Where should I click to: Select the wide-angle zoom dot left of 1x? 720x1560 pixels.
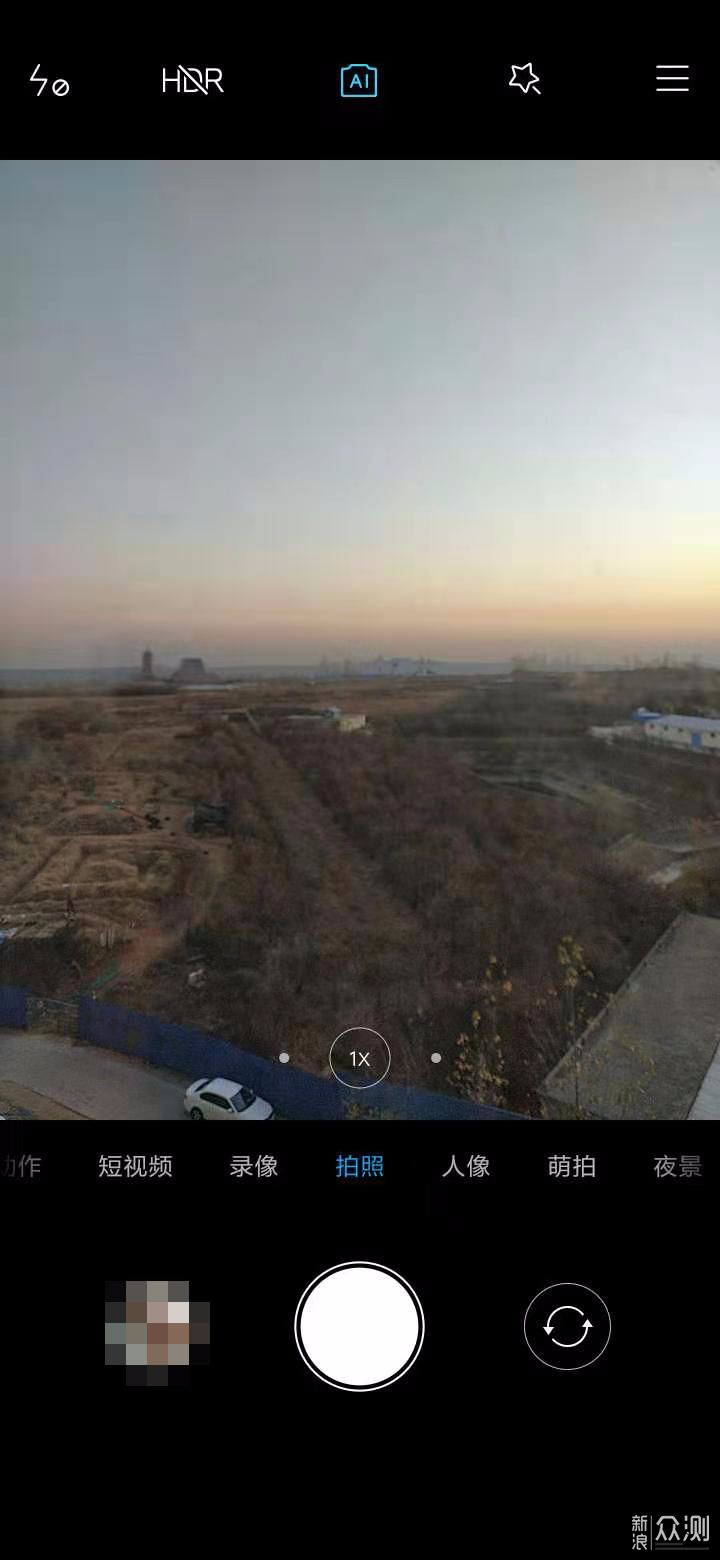click(x=284, y=1058)
